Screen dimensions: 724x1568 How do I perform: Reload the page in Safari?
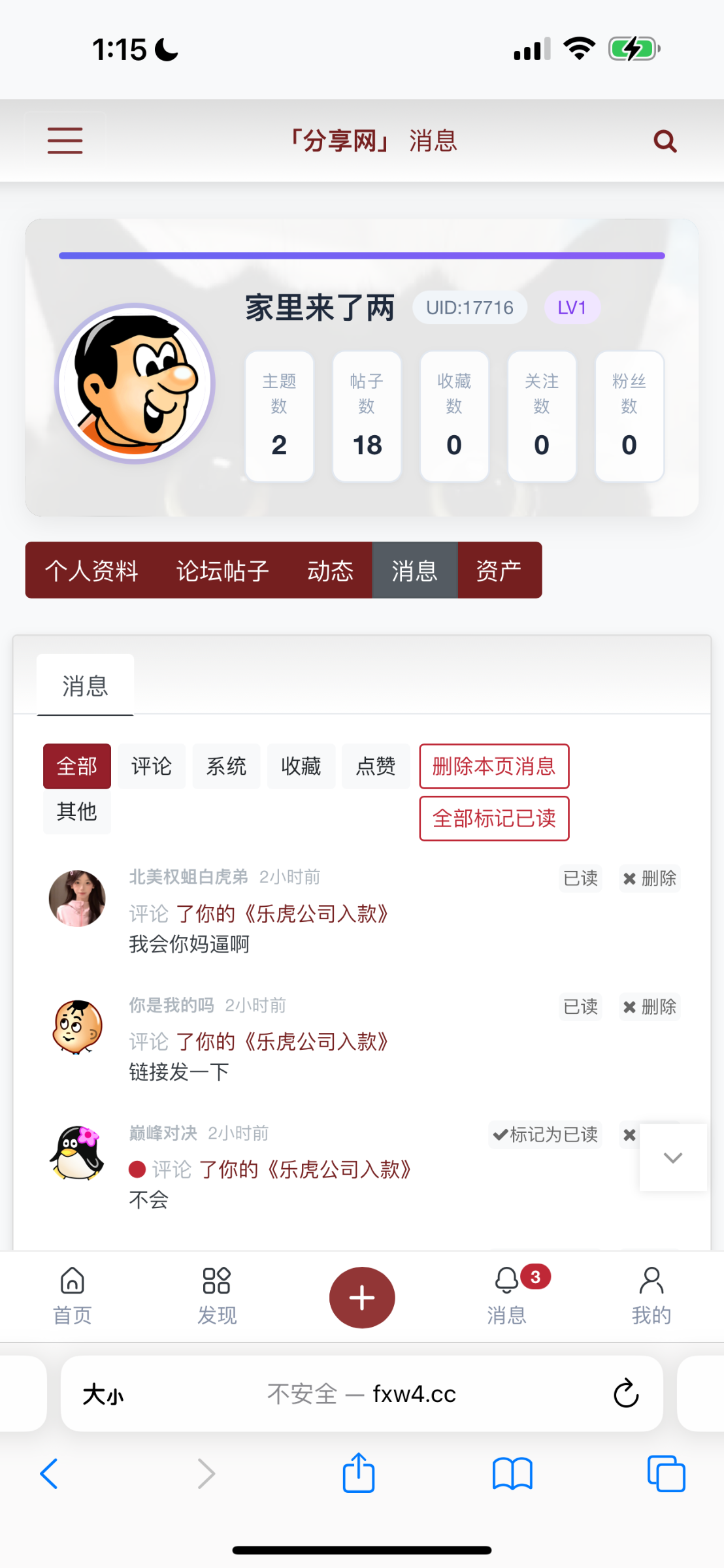click(625, 1394)
